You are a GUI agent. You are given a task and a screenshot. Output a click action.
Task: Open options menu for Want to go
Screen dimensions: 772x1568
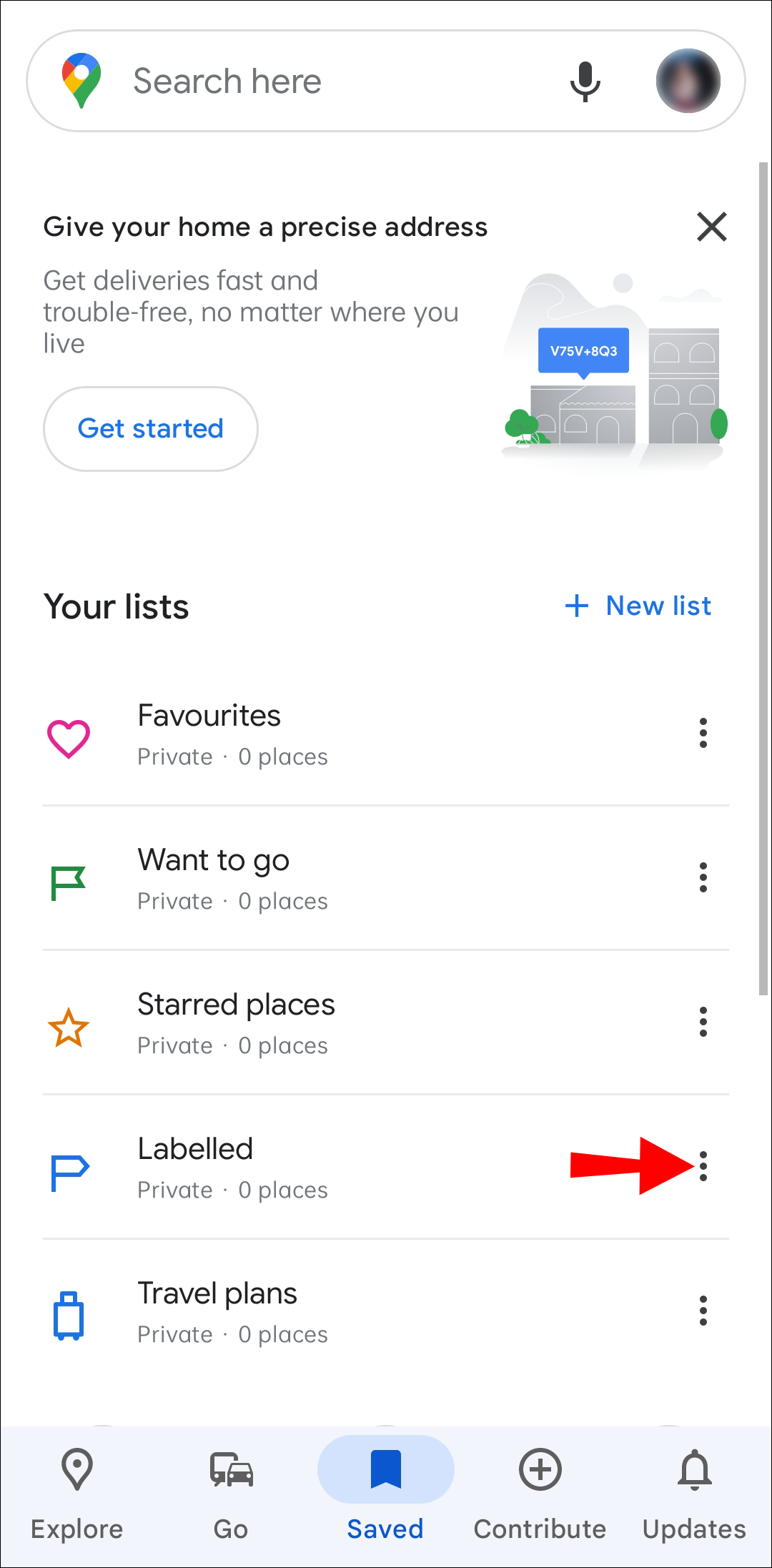point(703,877)
